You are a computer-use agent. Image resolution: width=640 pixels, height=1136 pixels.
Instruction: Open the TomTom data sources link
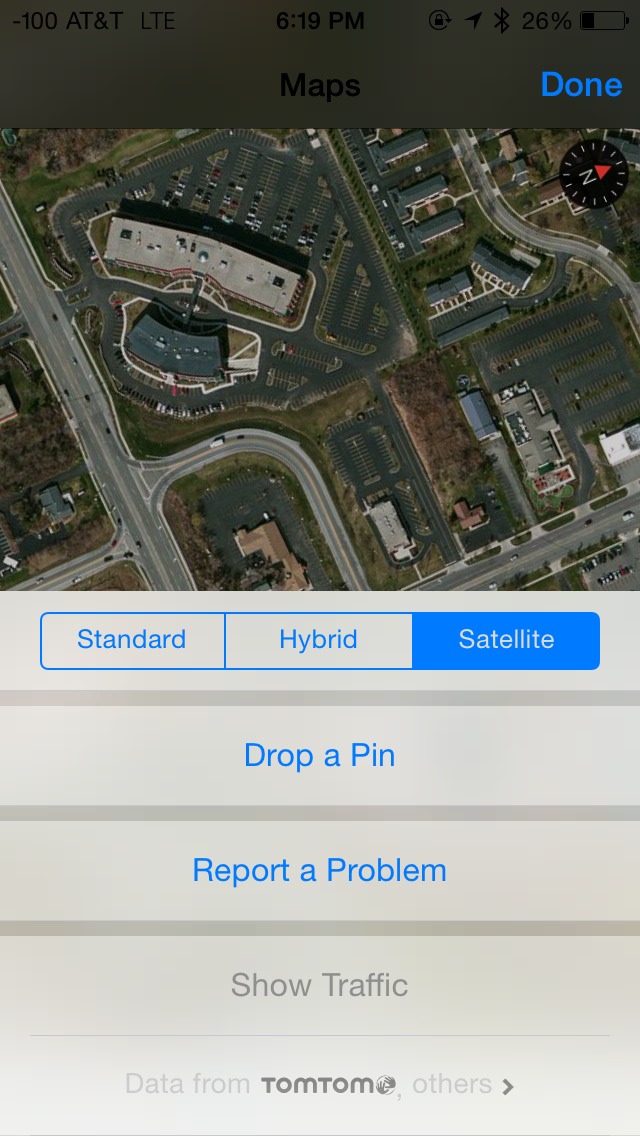point(320,1085)
